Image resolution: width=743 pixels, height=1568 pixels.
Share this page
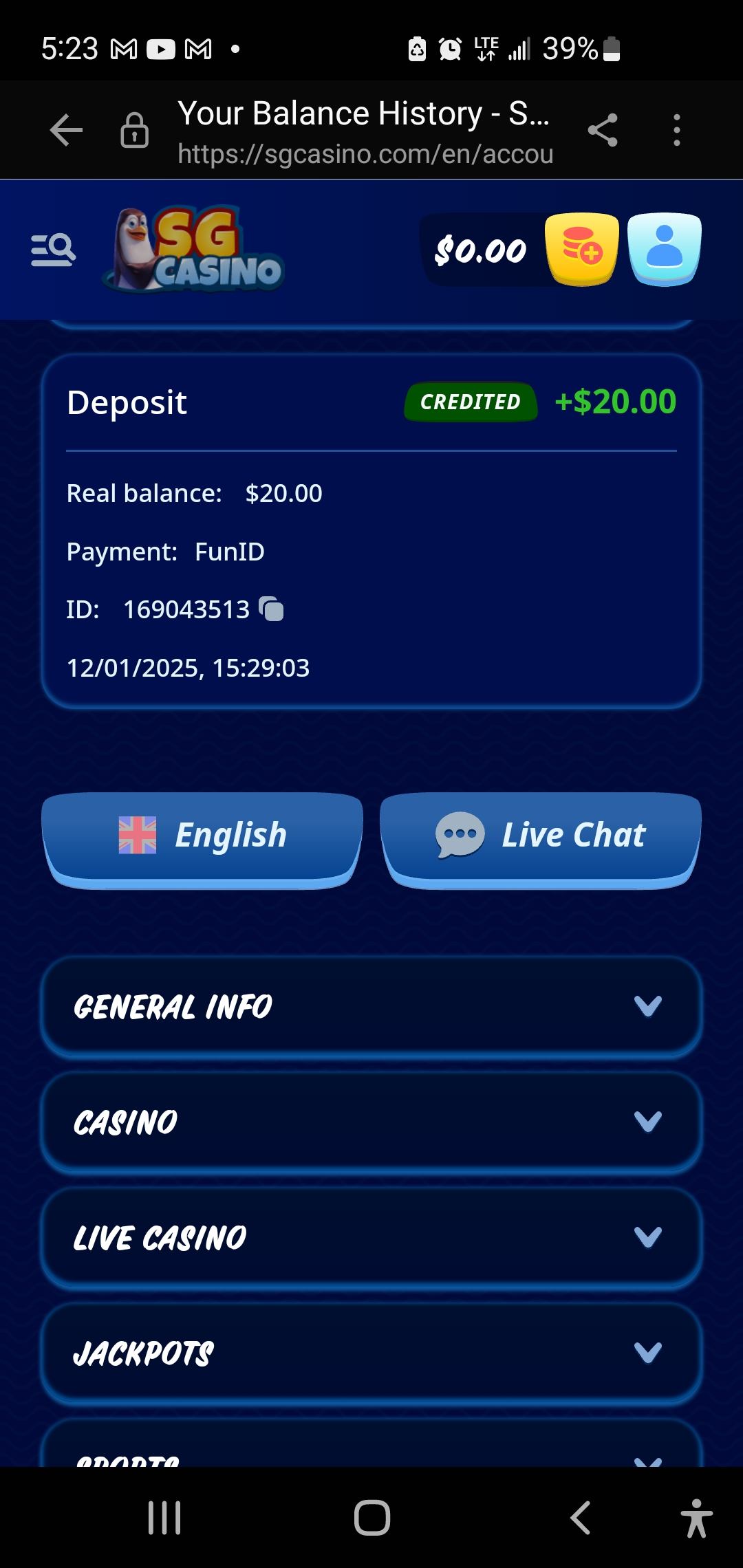(x=603, y=130)
